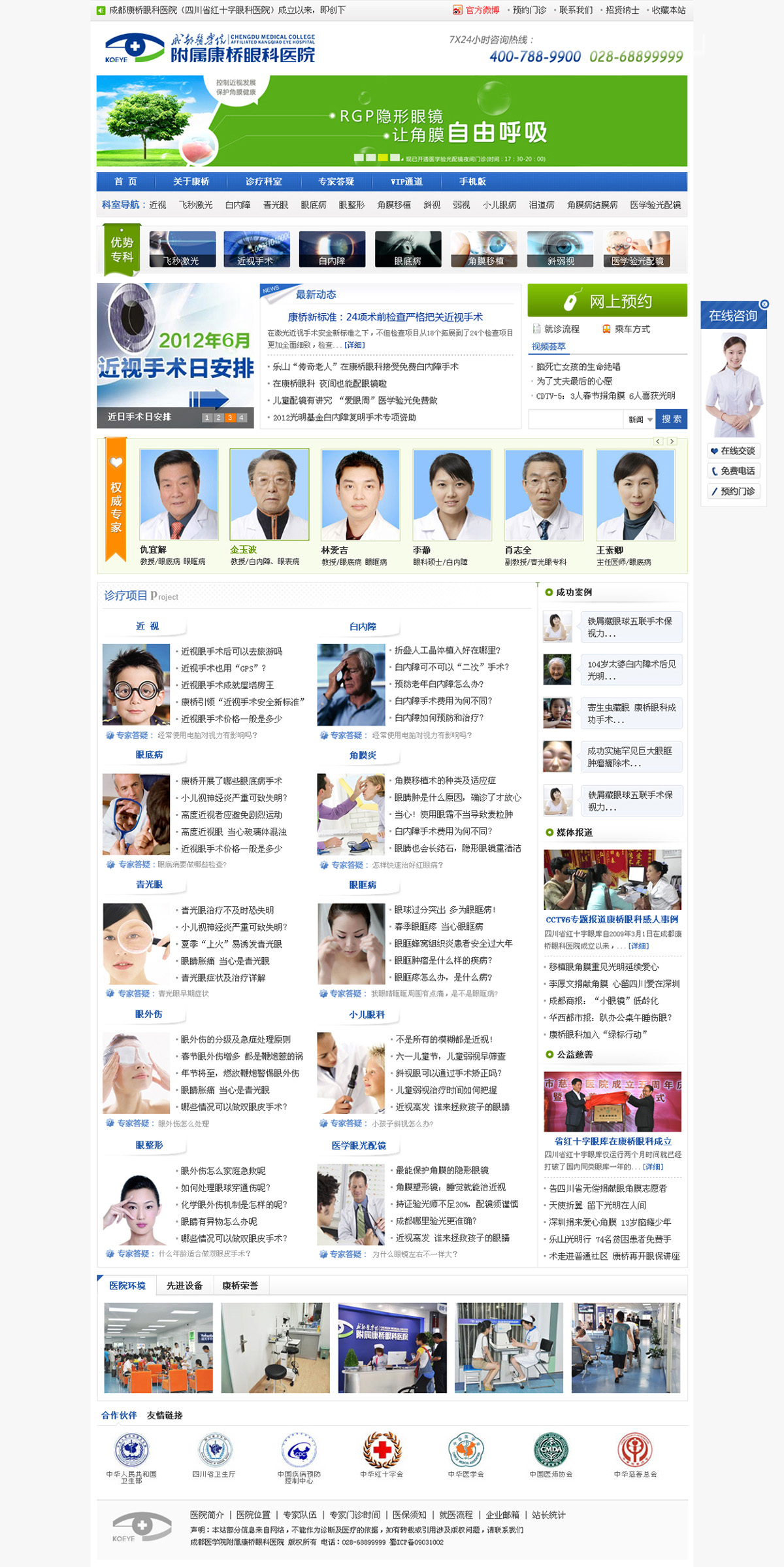
Task: Close the 在线咨询 floating panel
Action: tap(764, 304)
